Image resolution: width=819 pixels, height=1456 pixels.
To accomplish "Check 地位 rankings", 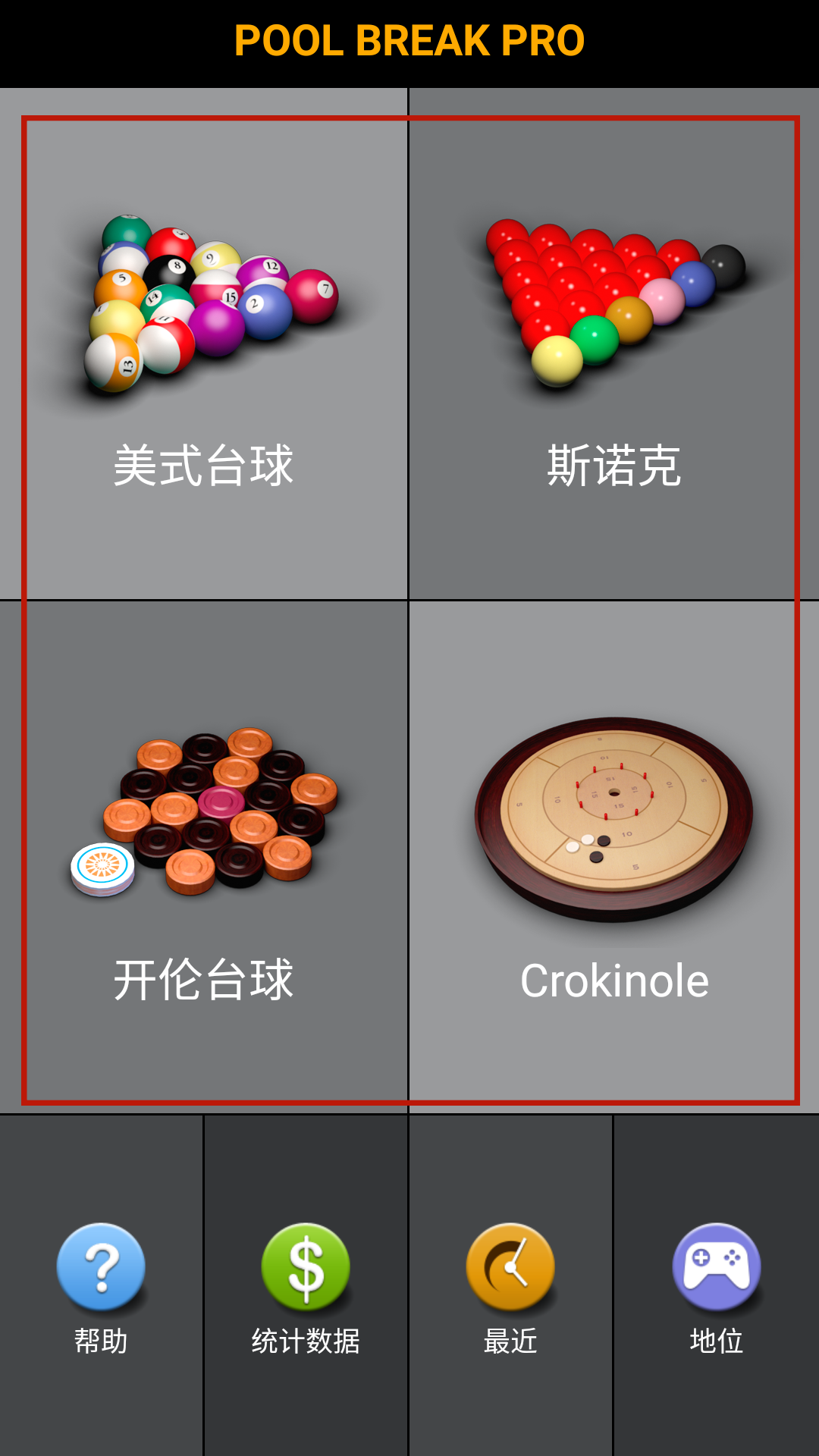I will tap(716, 1285).
